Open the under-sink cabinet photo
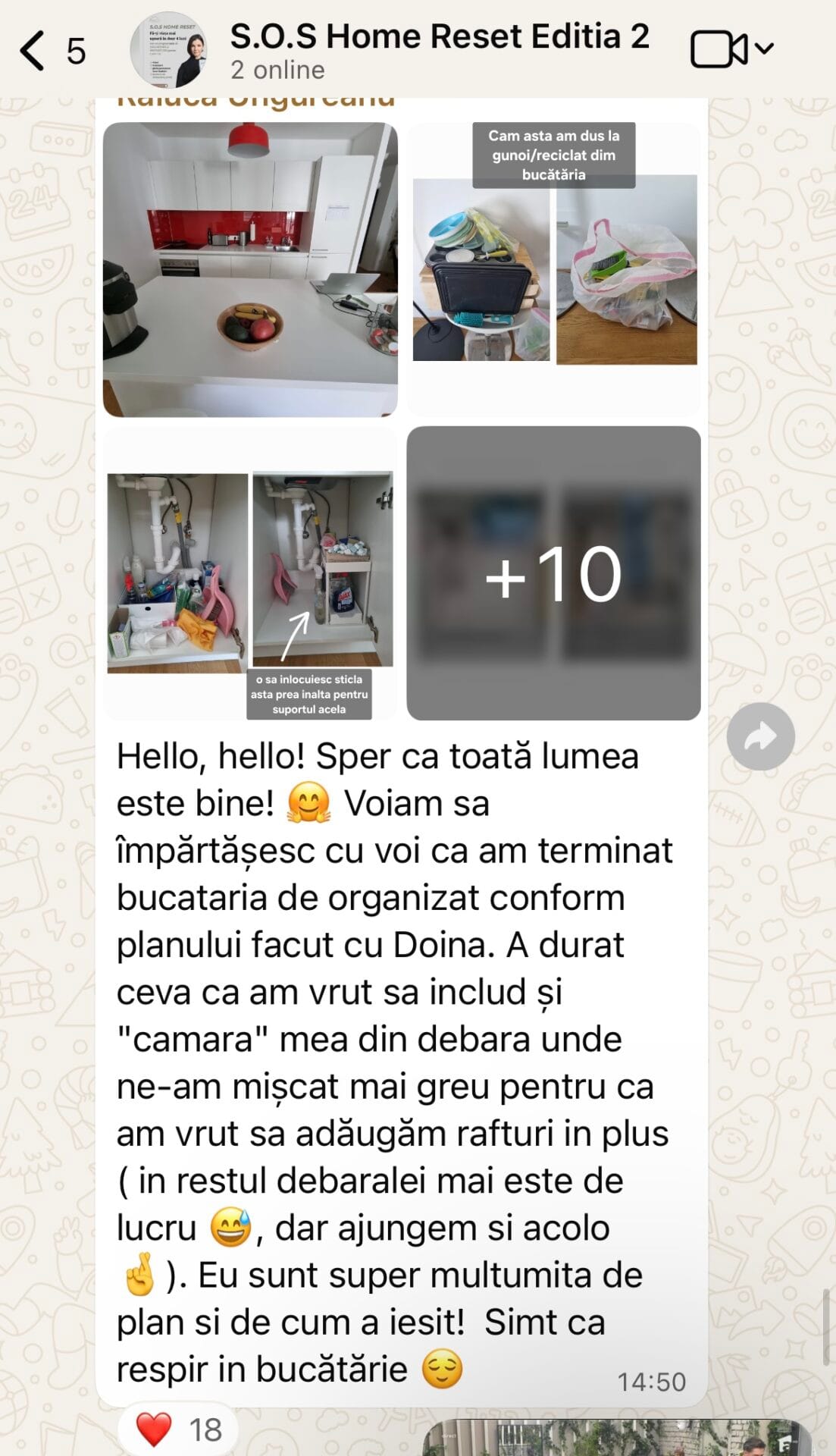The height and width of the screenshot is (1456, 836). (x=250, y=573)
